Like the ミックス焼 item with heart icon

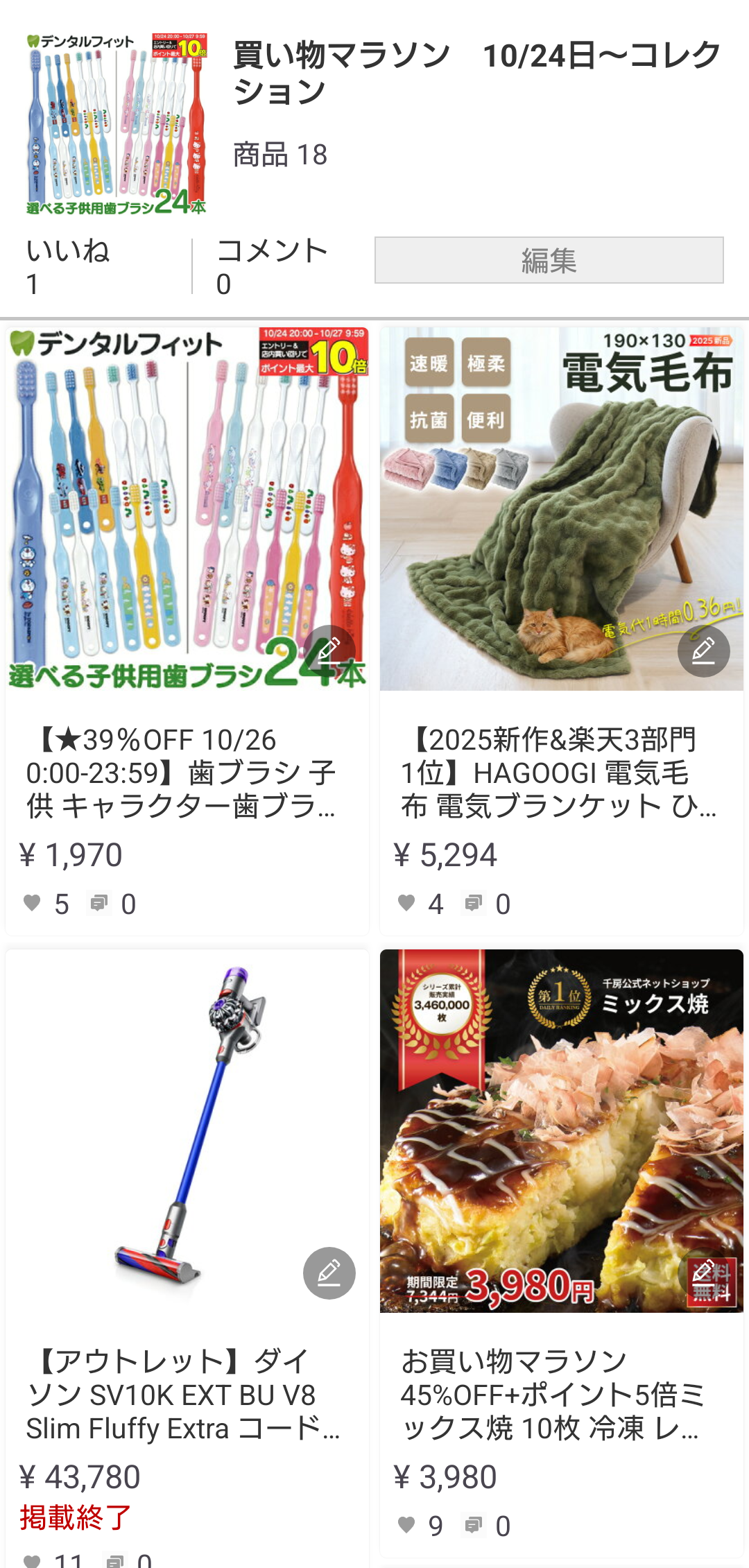[406, 1525]
